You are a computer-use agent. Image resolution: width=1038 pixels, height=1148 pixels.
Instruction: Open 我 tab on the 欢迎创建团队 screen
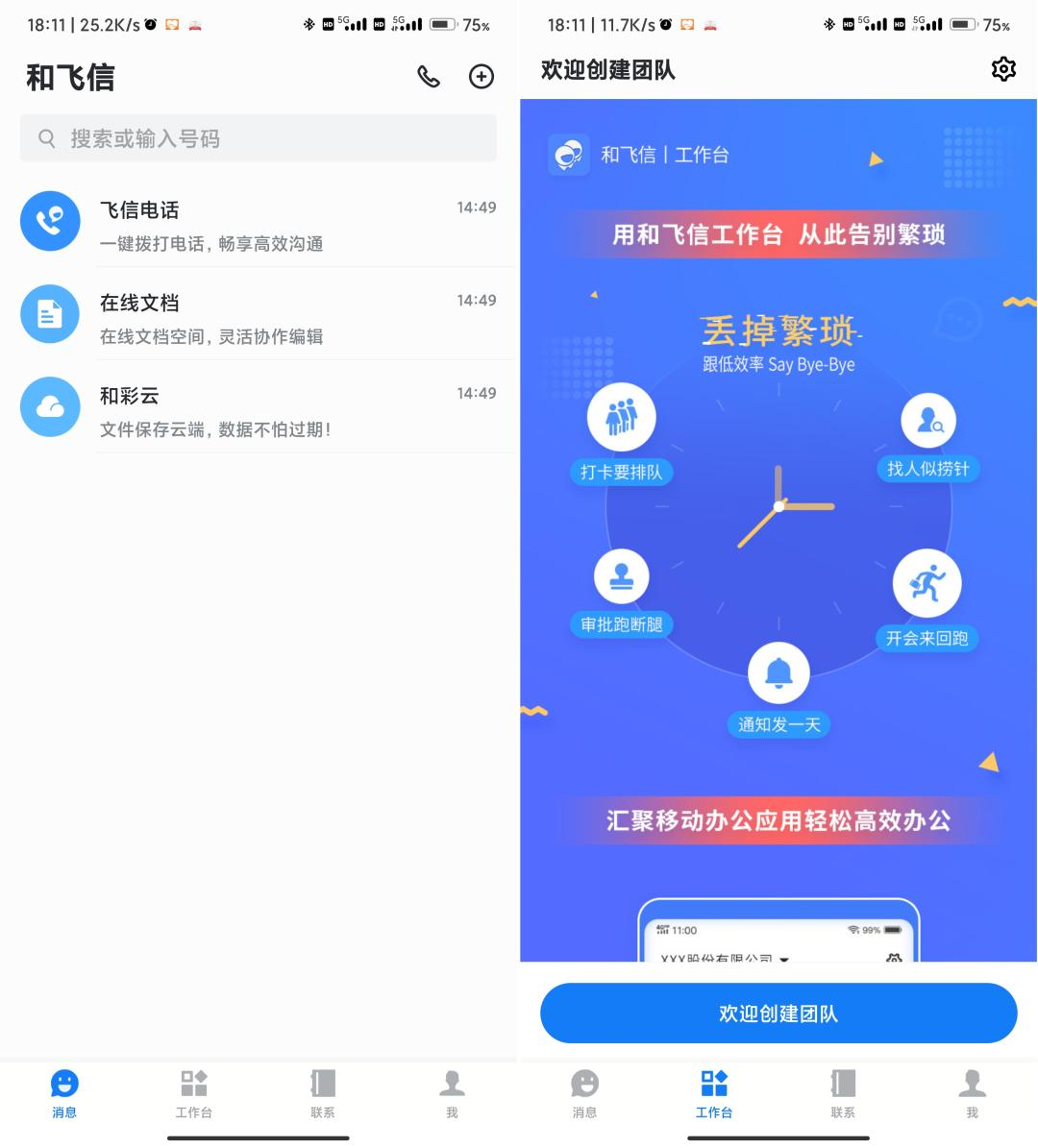tap(972, 1094)
